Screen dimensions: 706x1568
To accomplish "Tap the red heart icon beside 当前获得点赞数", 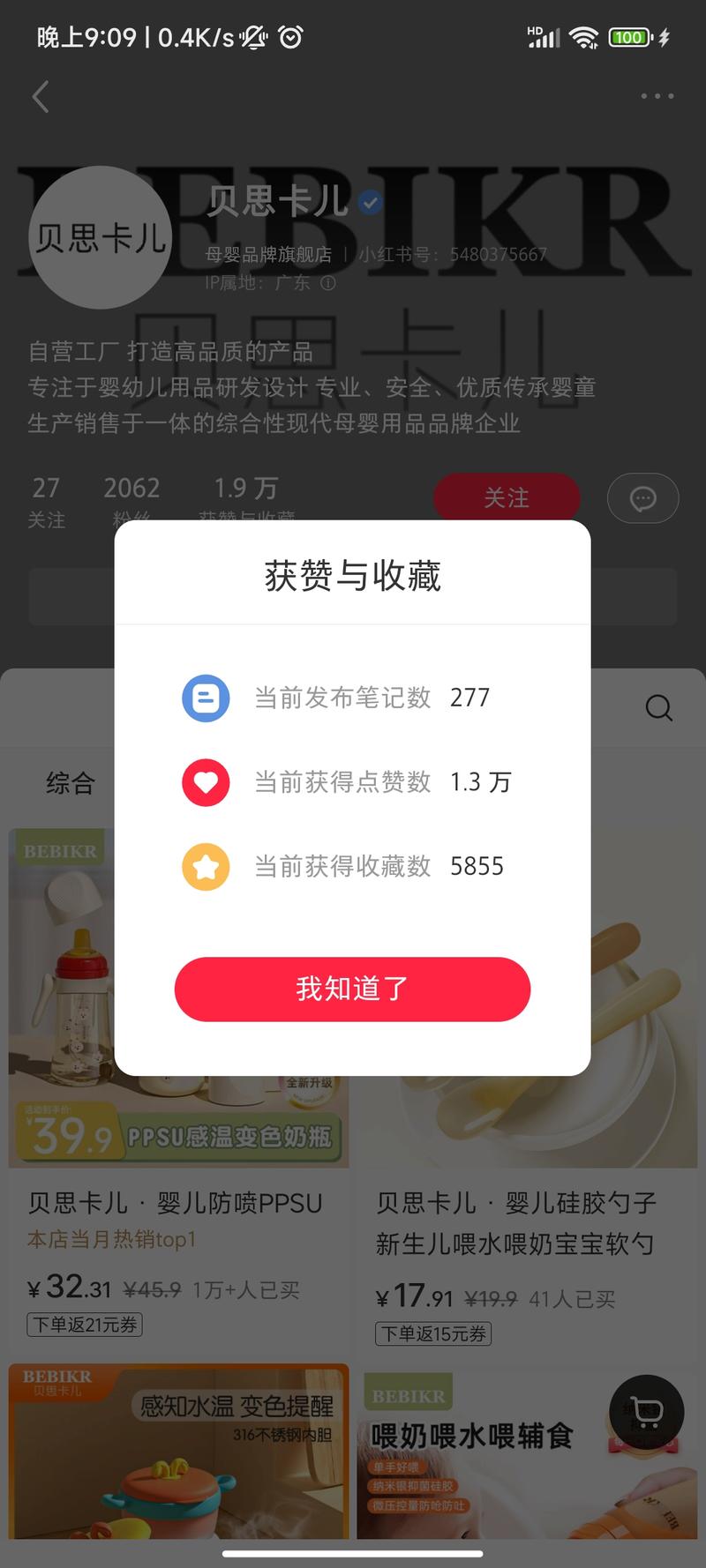I will pyautogui.click(x=206, y=782).
